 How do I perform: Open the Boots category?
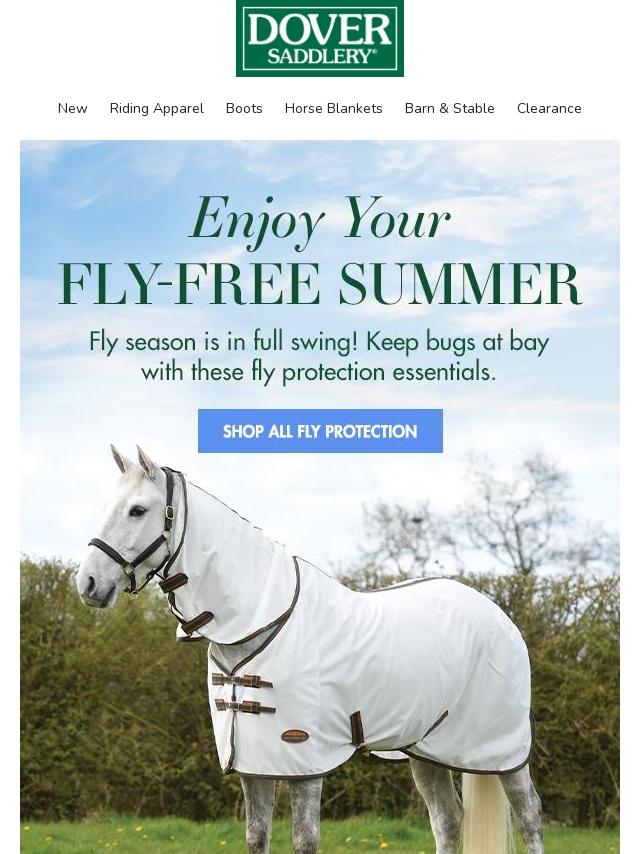click(244, 108)
